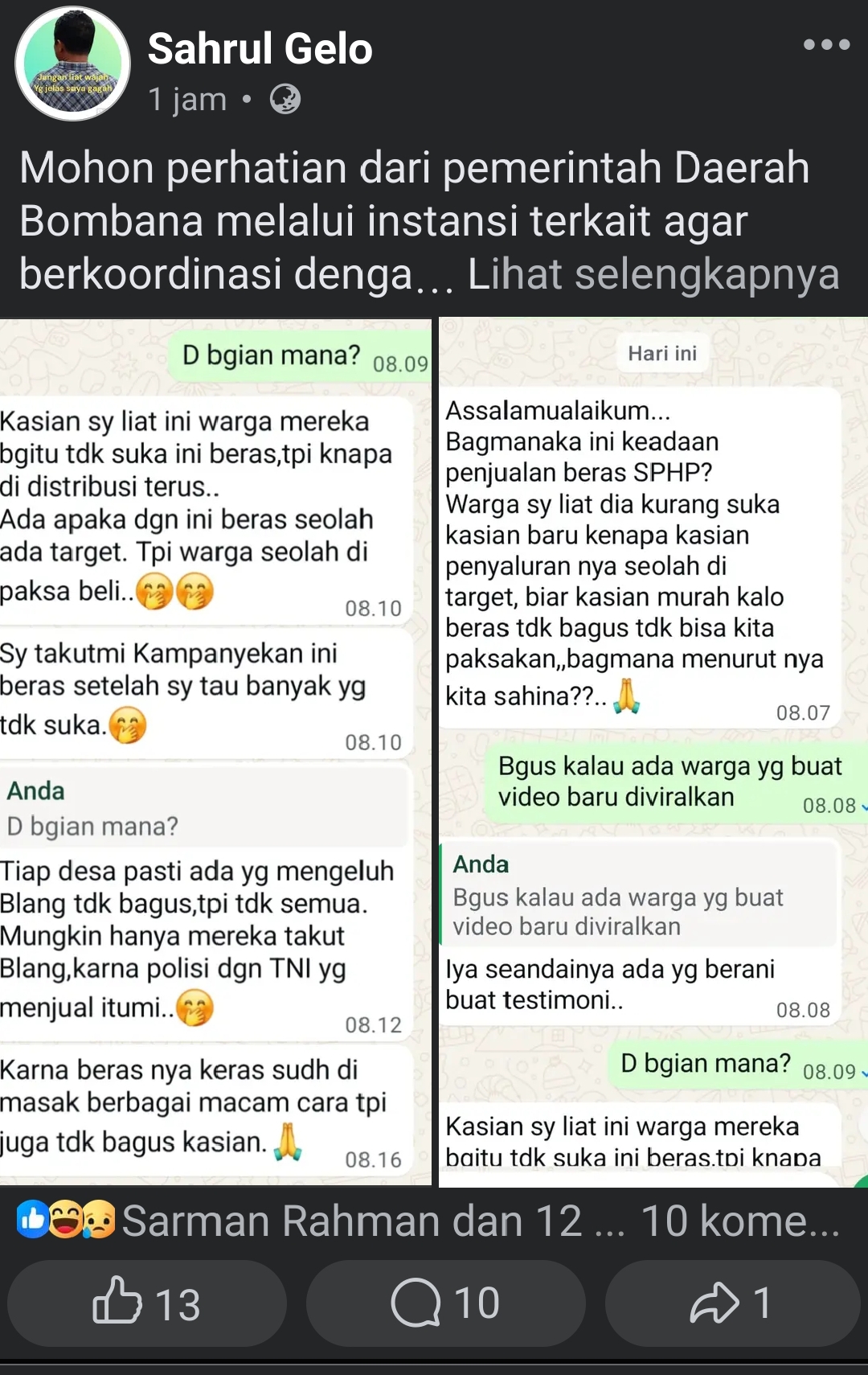The height and width of the screenshot is (1375, 868).
Task: Open comments with the comment button
Action: coord(445,1303)
